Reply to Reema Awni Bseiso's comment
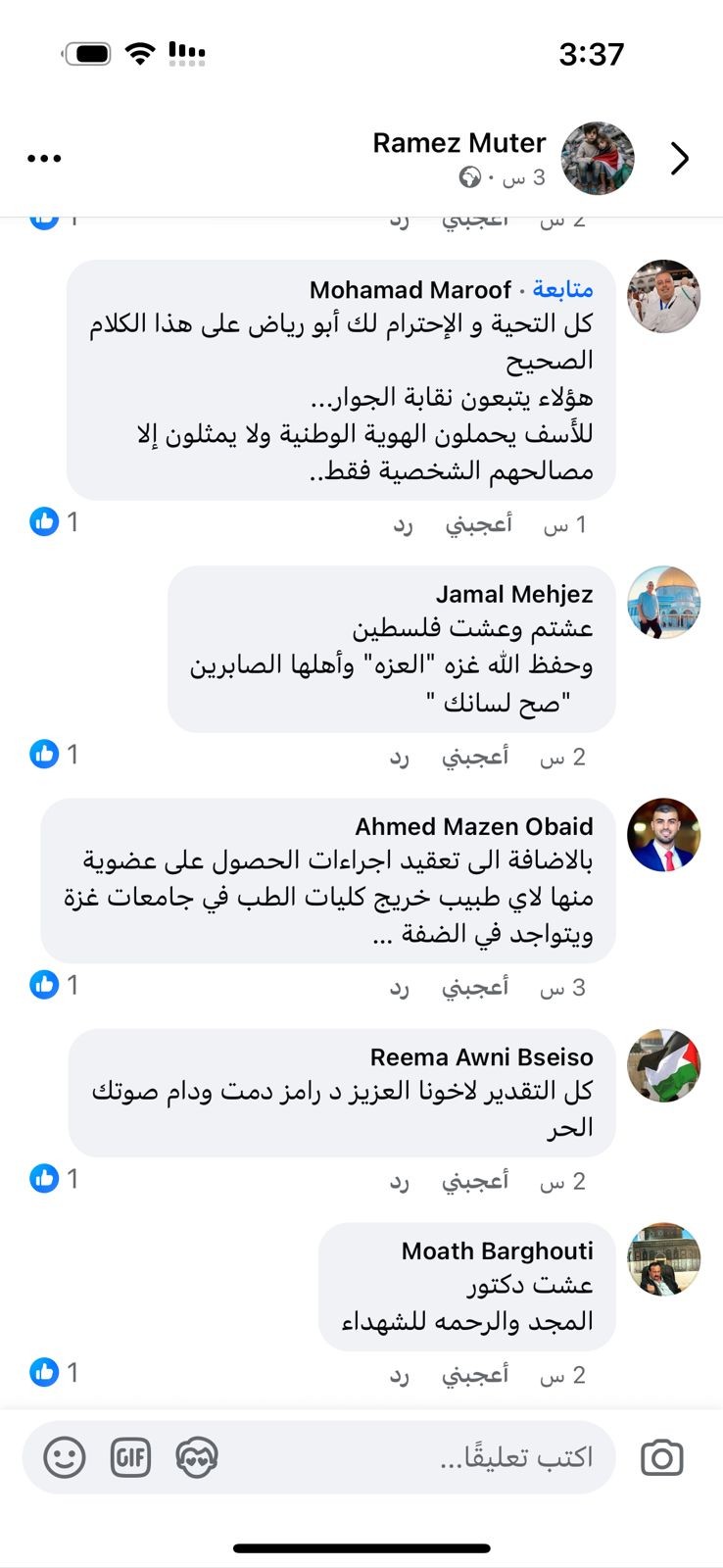This screenshot has height=1568, width=723. 399,1182
